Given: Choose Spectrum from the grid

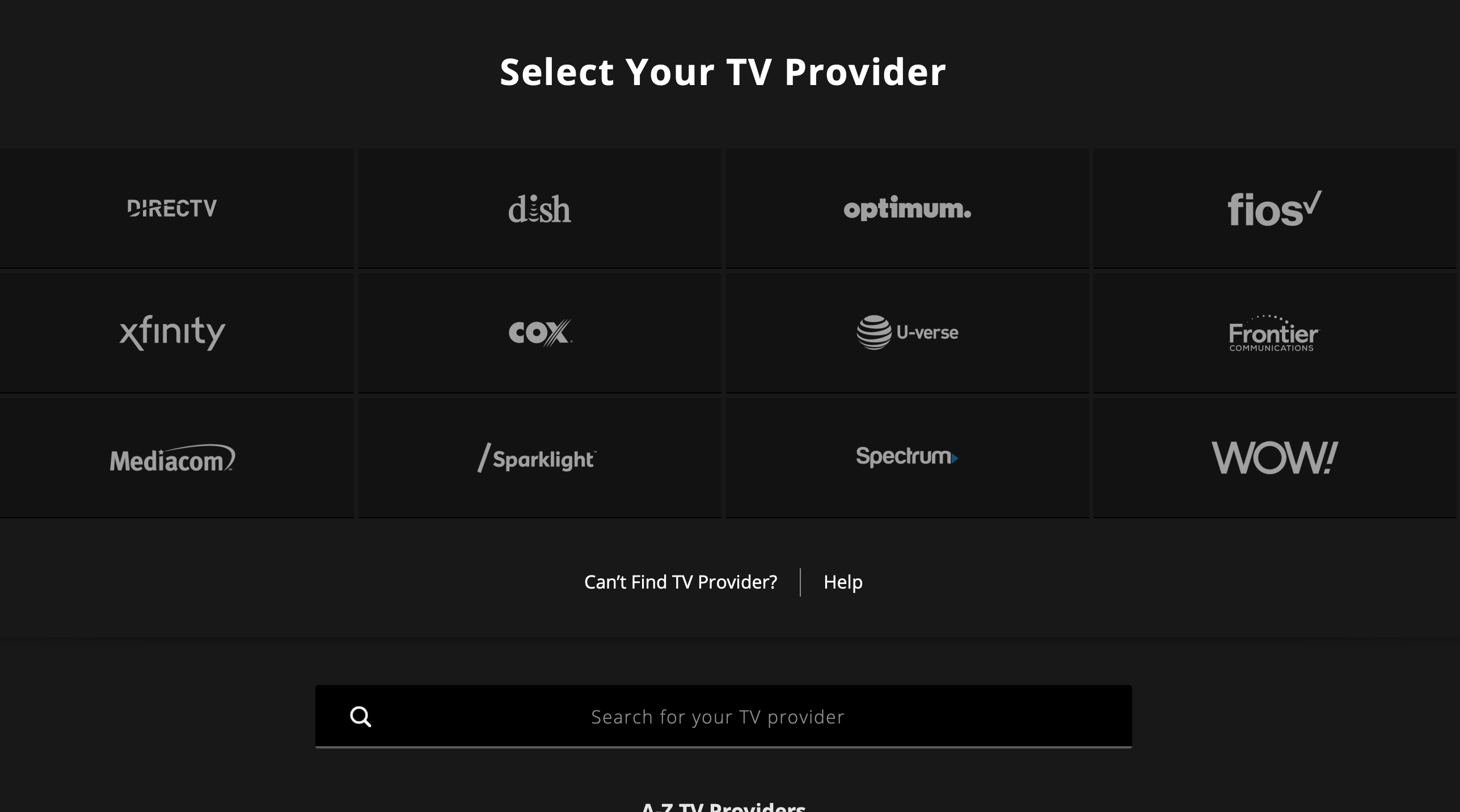Looking at the screenshot, I should [x=907, y=458].
